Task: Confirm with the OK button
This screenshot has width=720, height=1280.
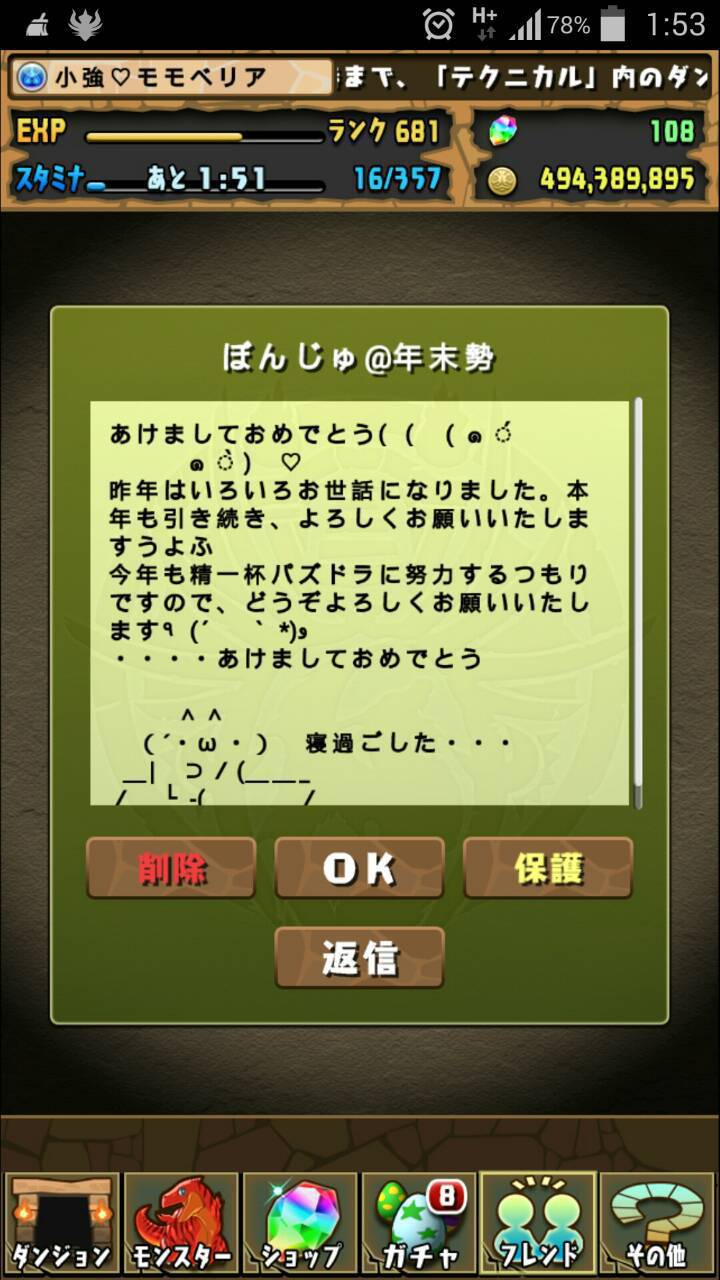Action: pos(360,868)
